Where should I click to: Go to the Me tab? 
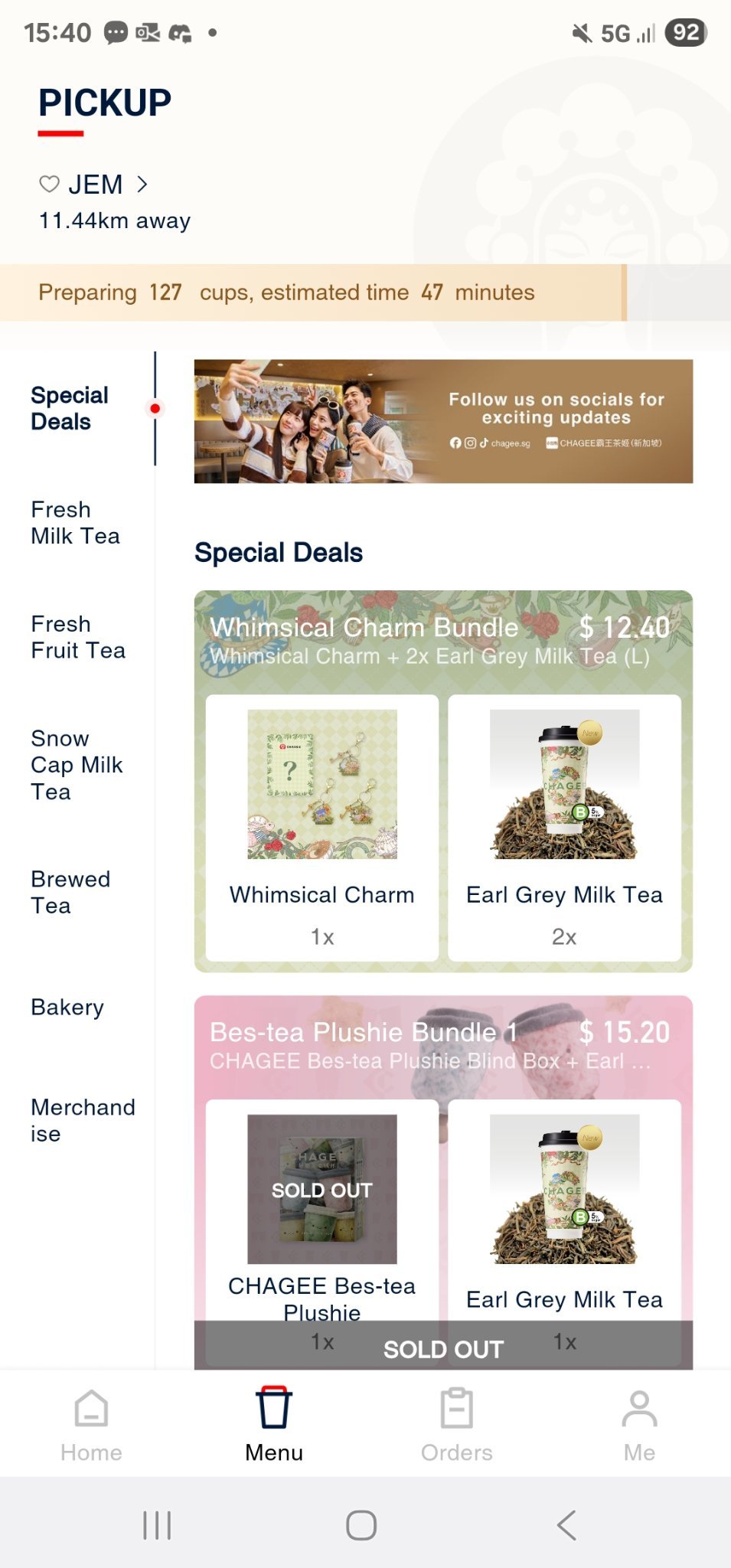[639, 1424]
